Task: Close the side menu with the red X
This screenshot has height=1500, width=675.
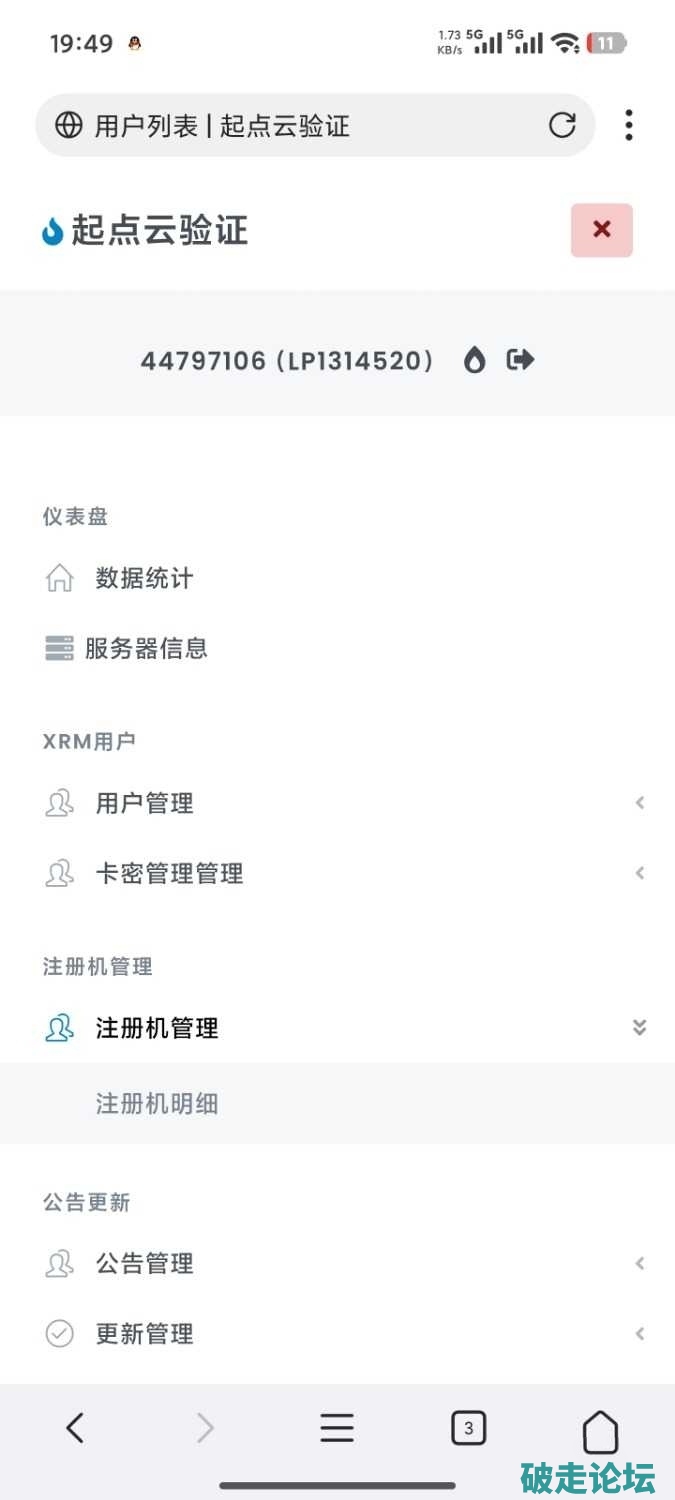Action: [601, 230]
